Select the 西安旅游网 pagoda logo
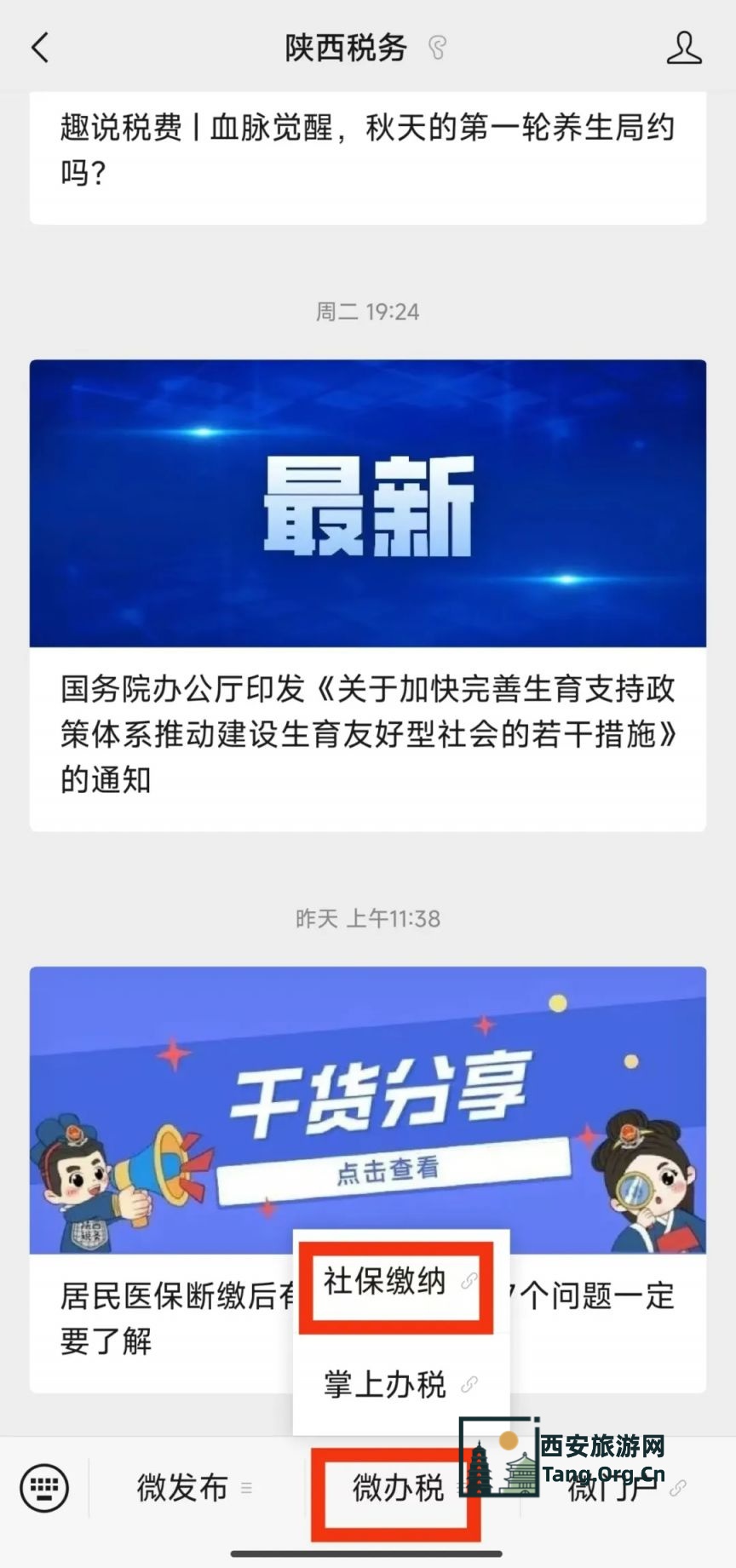The image size is (736, 1568). 499,1461
